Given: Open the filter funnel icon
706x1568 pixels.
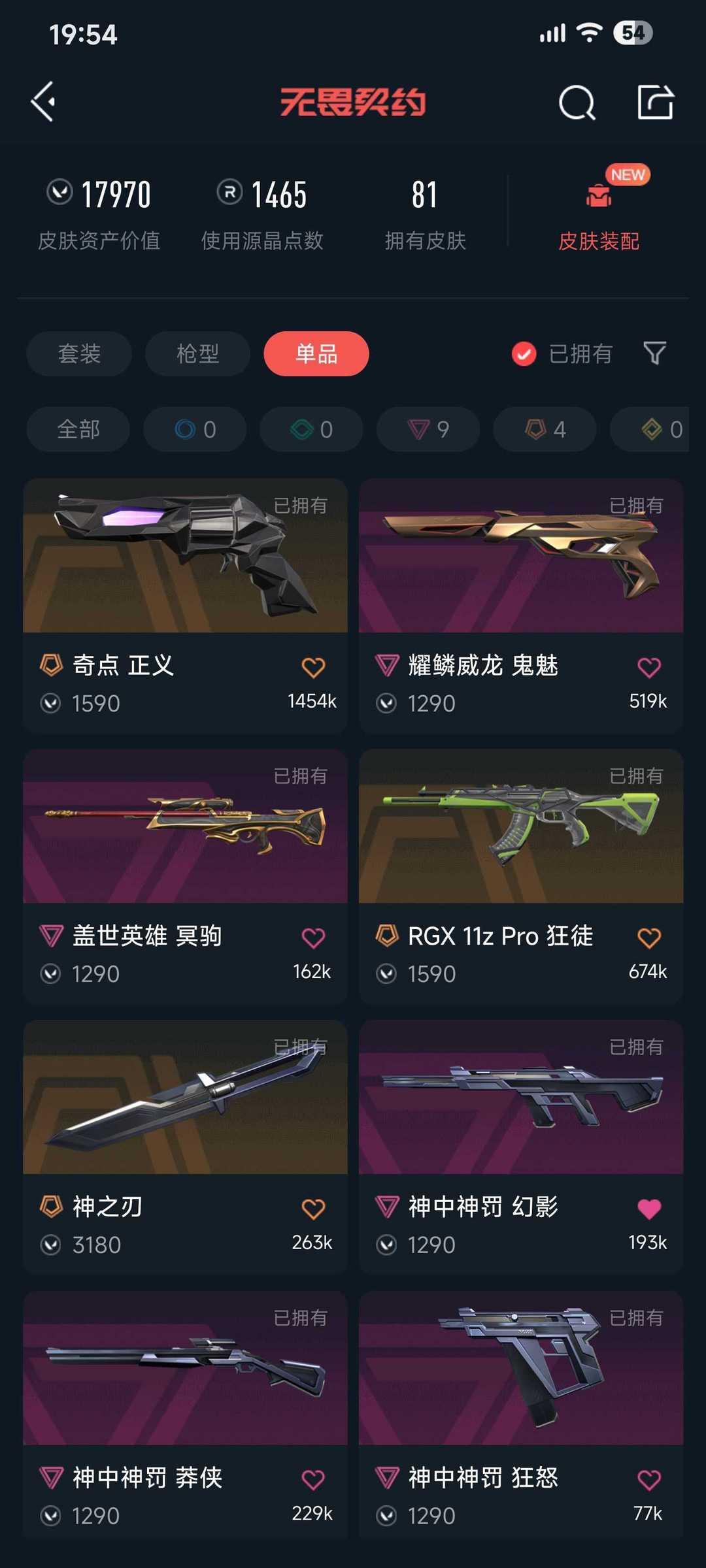Looking at the screenshot, I should point(654,353).
